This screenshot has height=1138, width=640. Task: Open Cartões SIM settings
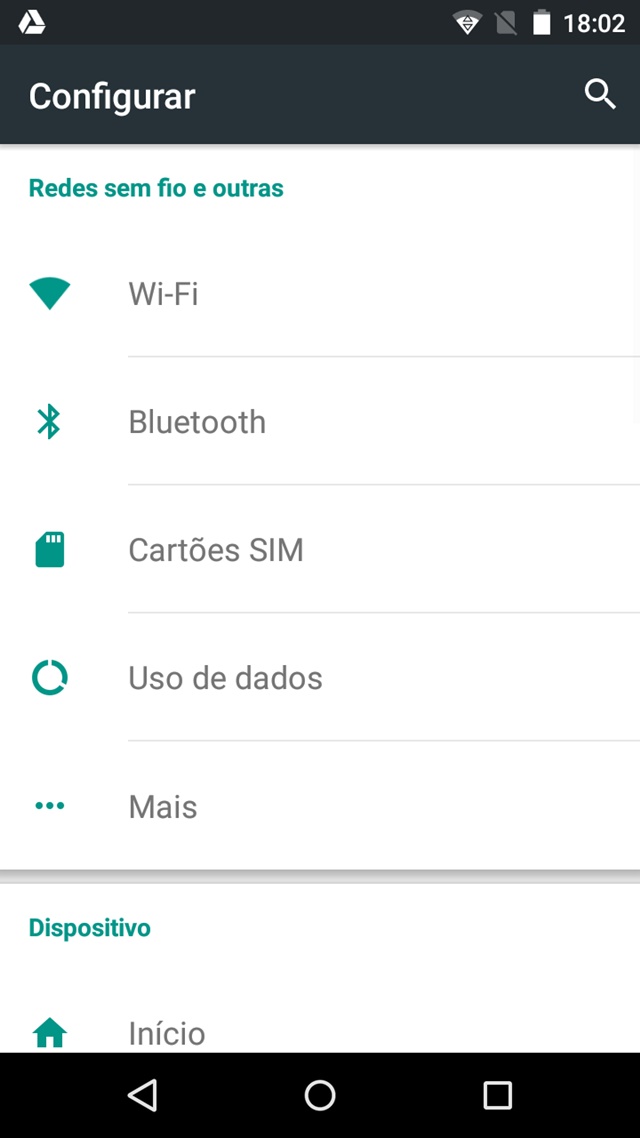point(320,549)
